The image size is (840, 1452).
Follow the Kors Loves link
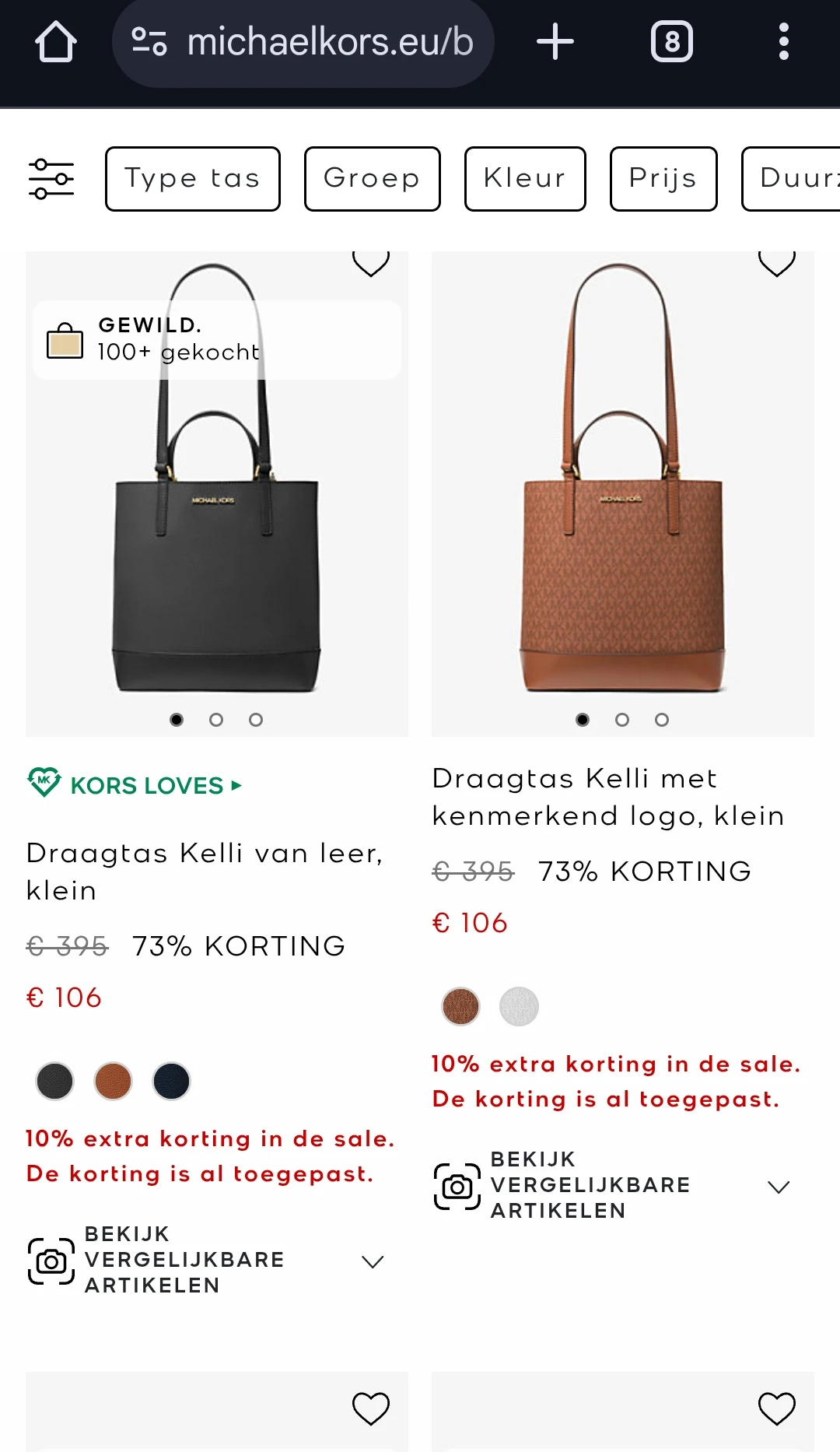point(135,785)
